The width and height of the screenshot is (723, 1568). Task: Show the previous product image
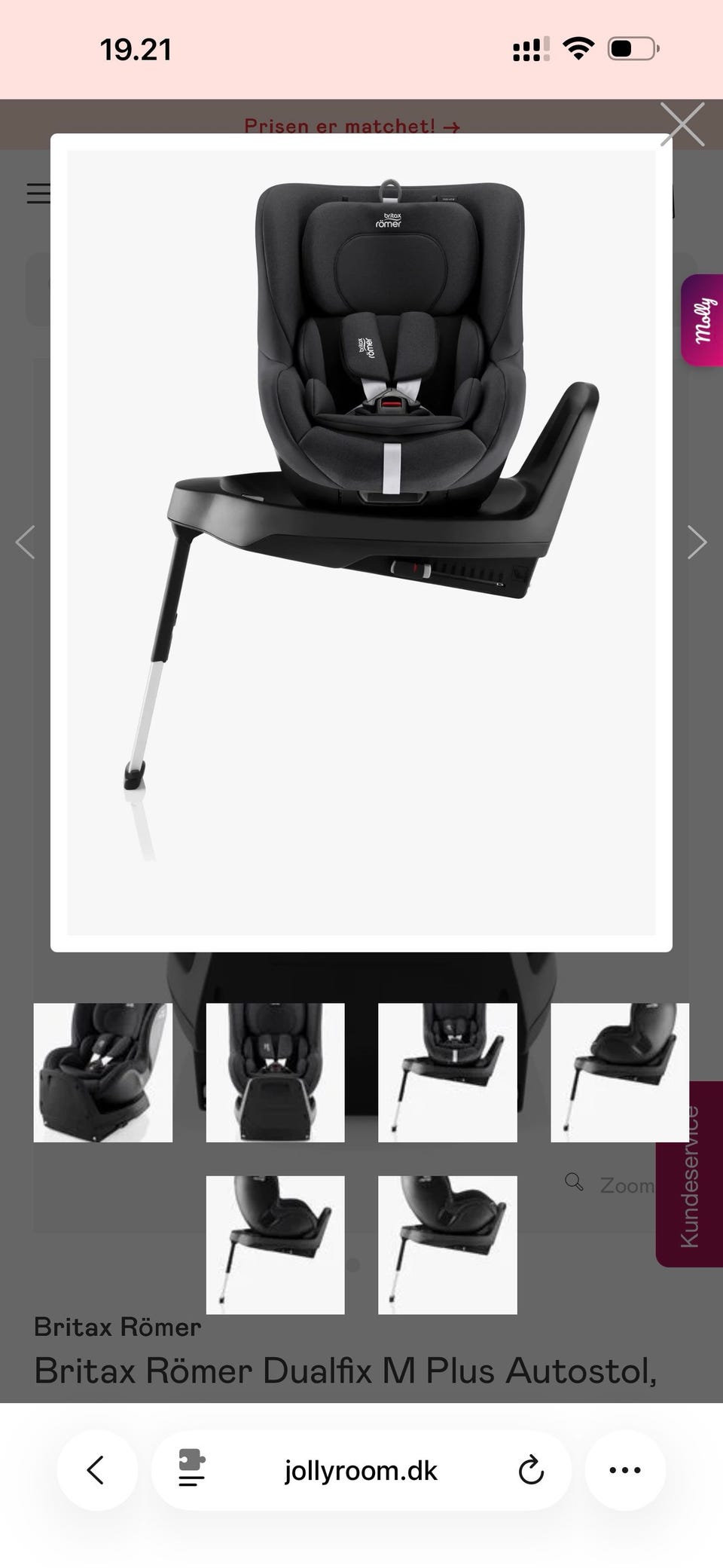[x=26, y=542]
